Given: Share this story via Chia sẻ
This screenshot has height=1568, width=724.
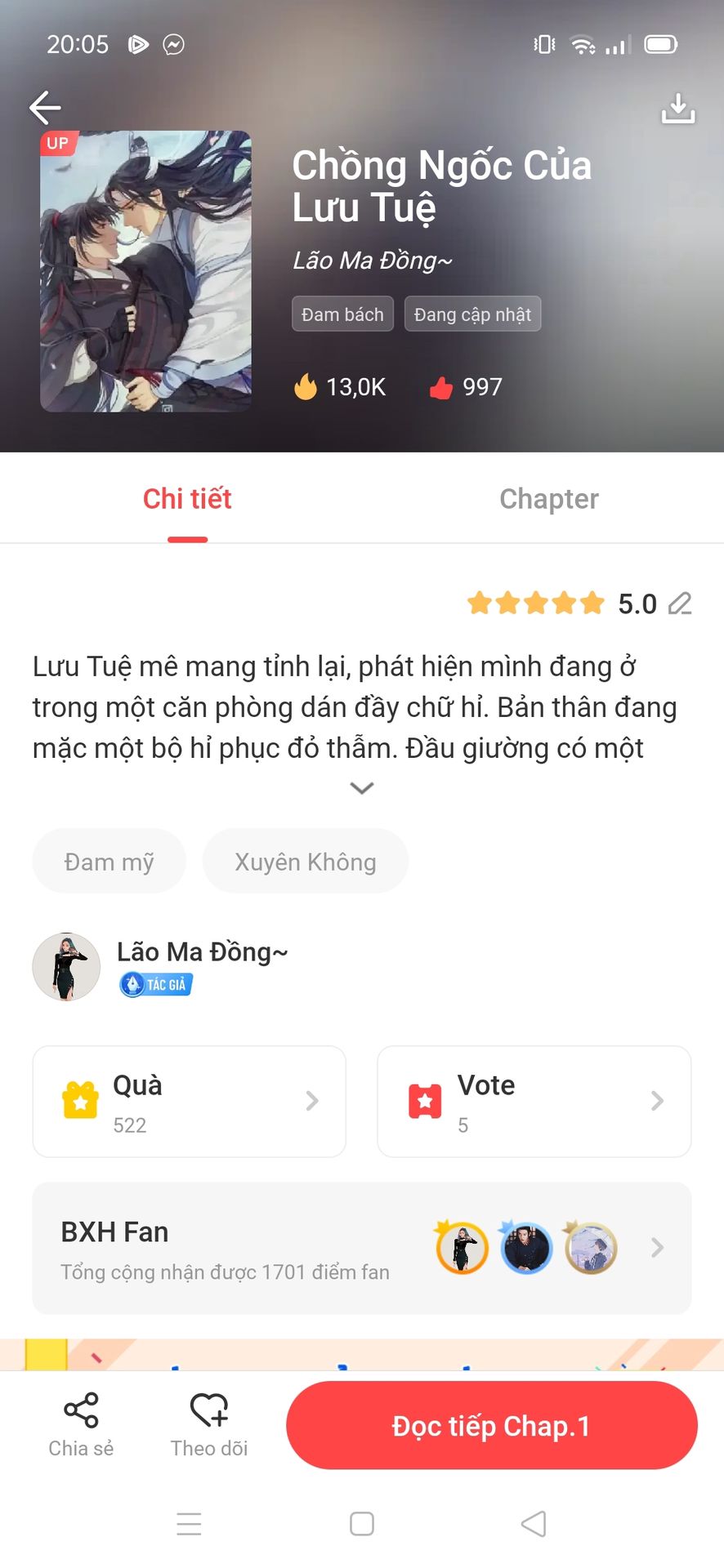Looking at the screenshot, I should 81,1424.
